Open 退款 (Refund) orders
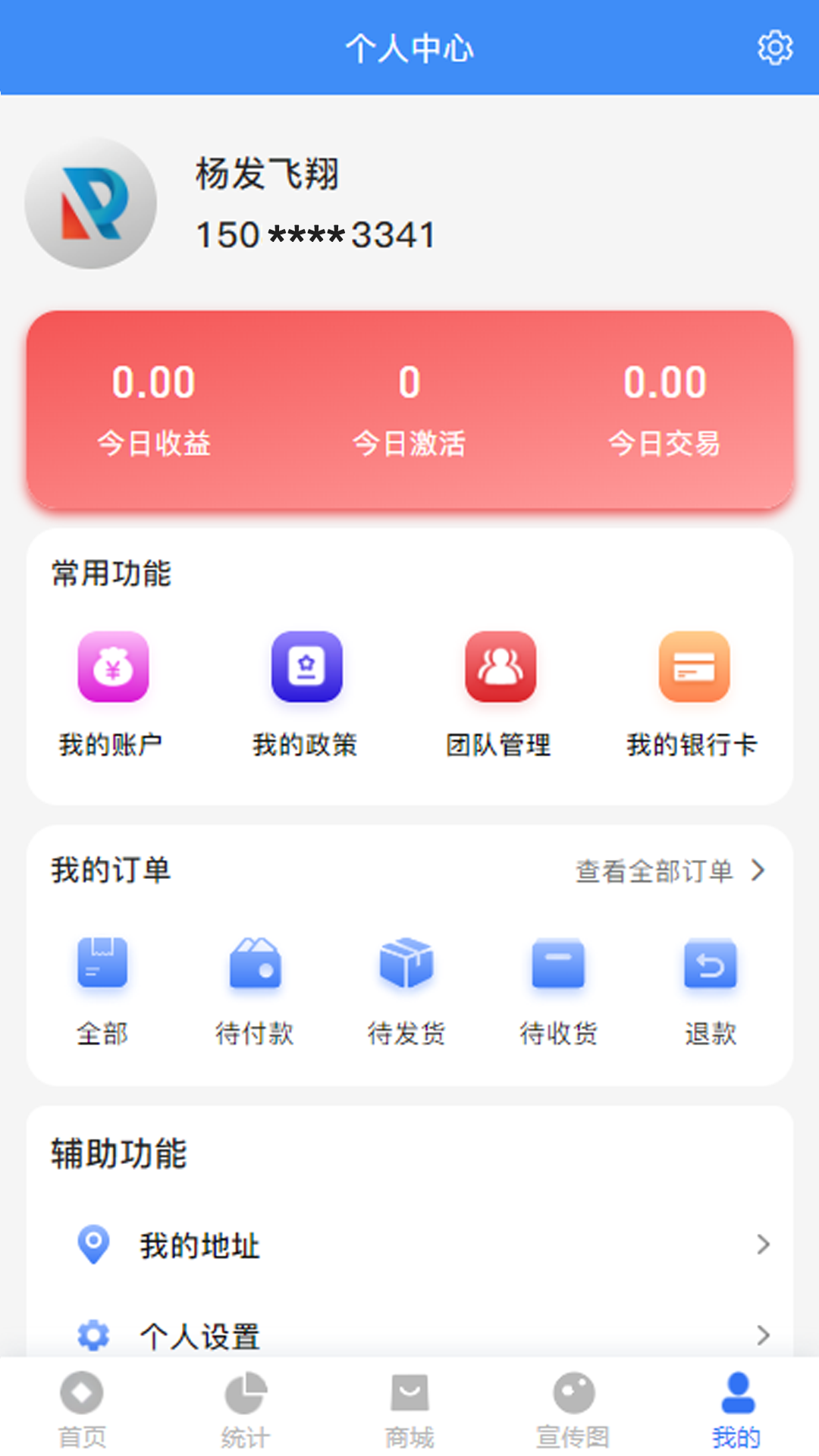Screen dimensions: 819x1456 tap(709, 986)
